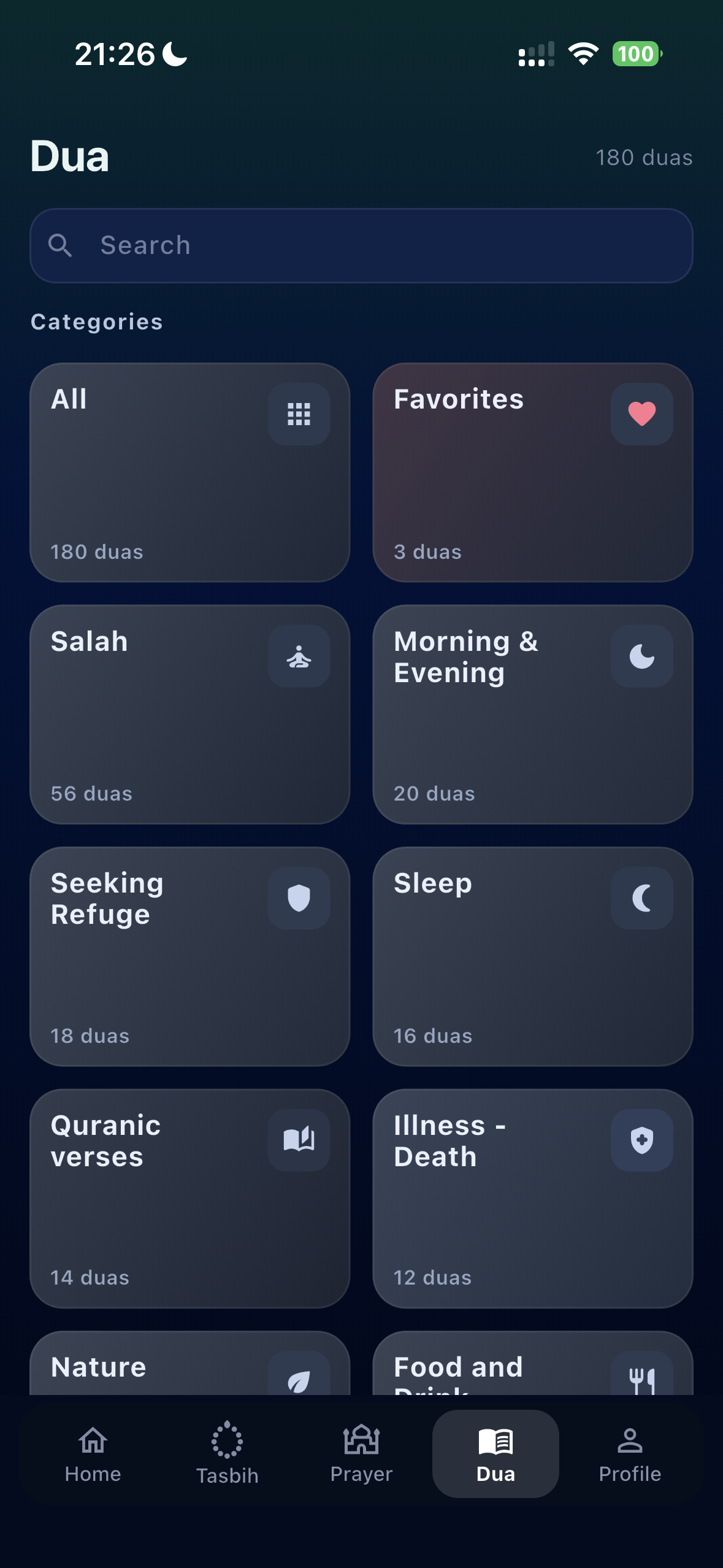Open Illness - Death duas
This screenshot has width=723, height=1568.
point(532,1198)
